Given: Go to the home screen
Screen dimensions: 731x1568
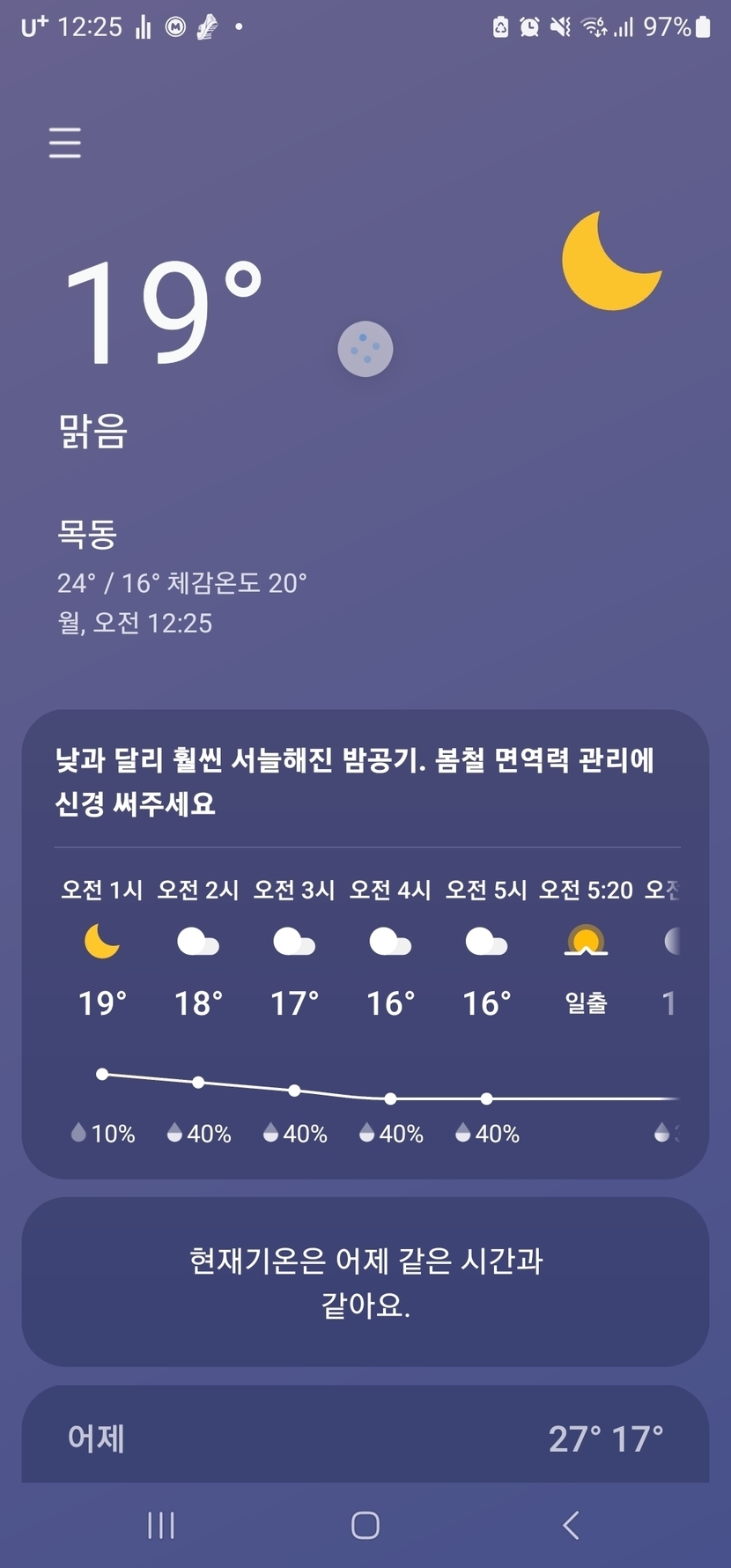Looking at the screenshot, I should [x=365, y=1525].
